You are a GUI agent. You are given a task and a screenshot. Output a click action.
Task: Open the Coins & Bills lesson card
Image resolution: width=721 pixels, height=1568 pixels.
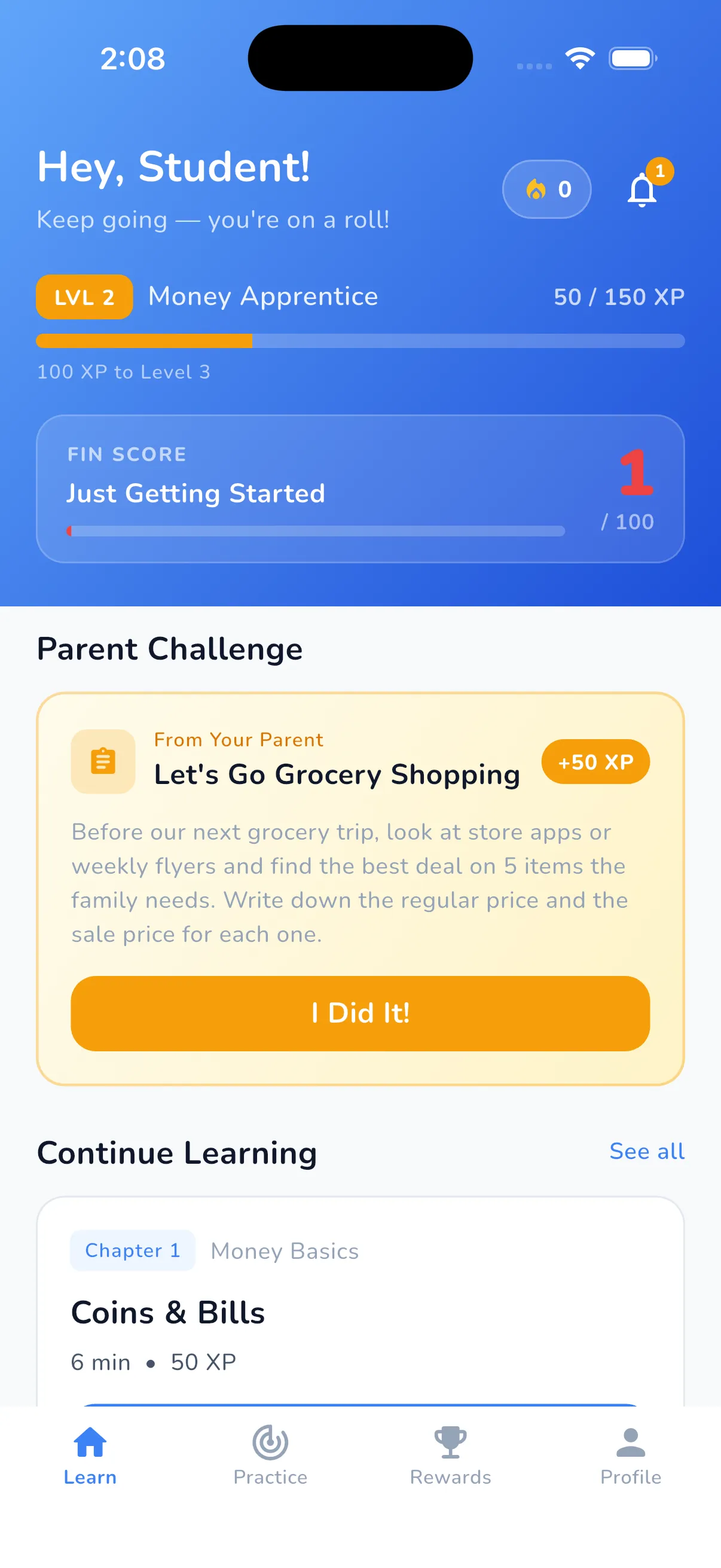tap(360, 1302)
